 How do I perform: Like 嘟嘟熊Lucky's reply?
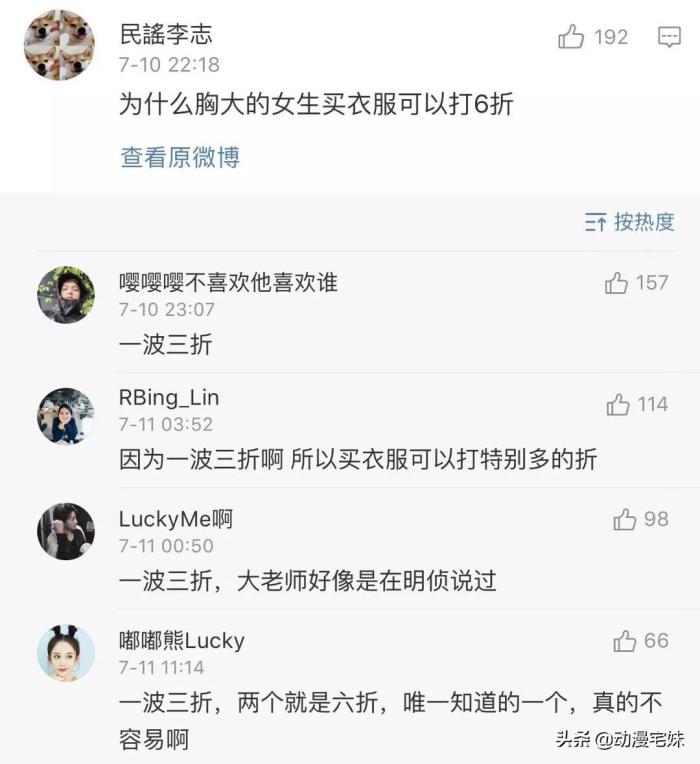coord(625,641)
